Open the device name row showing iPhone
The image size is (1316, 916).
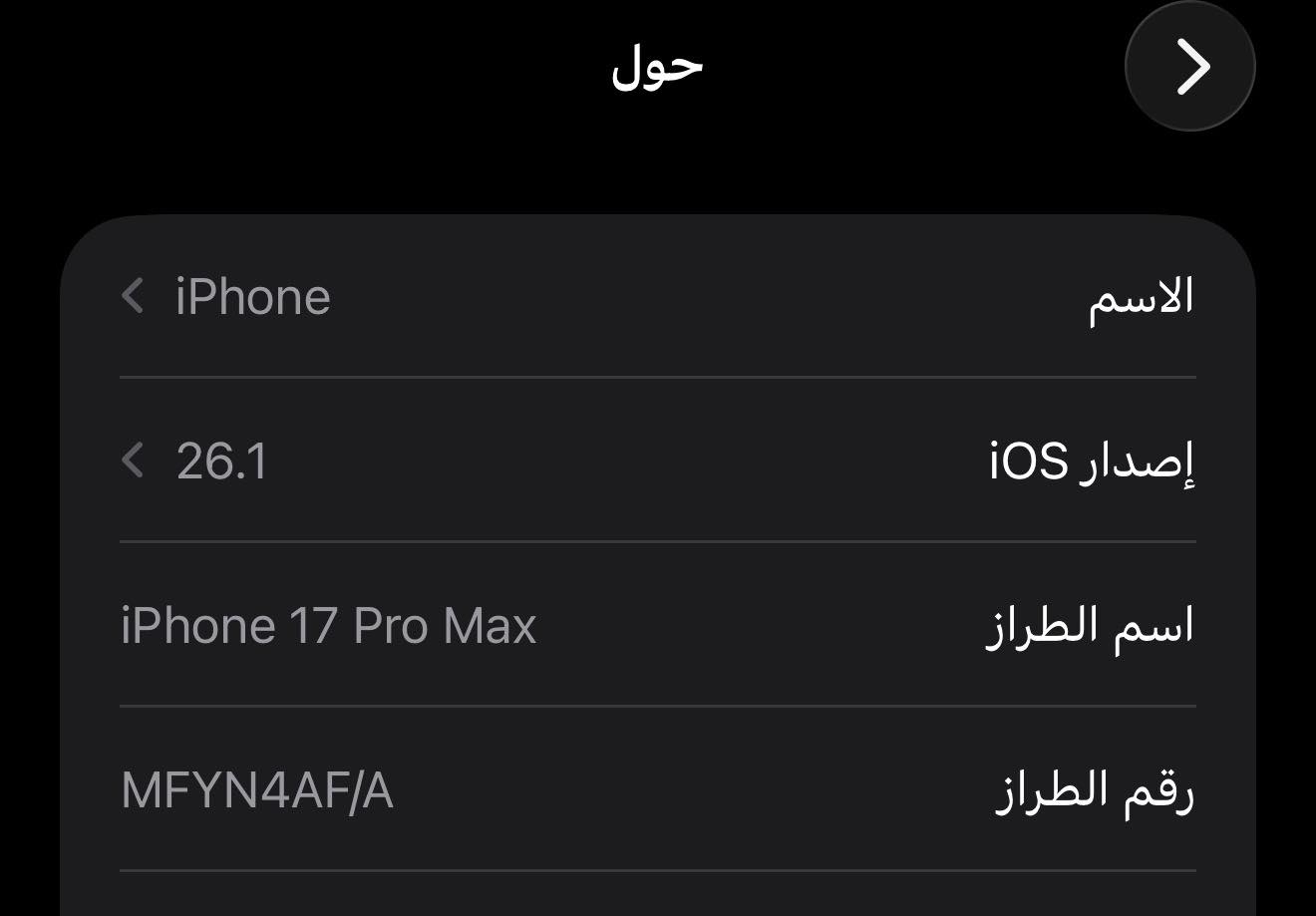[657, 297]
